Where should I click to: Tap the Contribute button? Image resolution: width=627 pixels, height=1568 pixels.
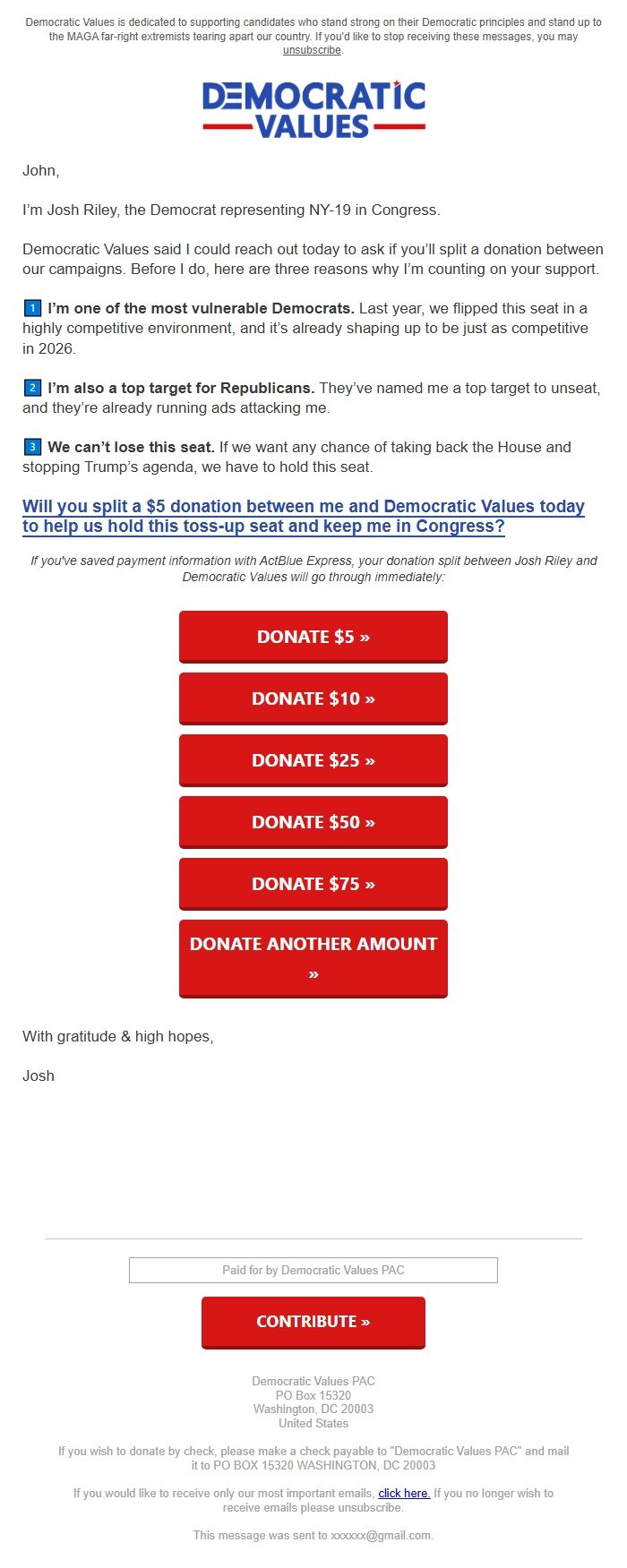(x=313, y=1322)
